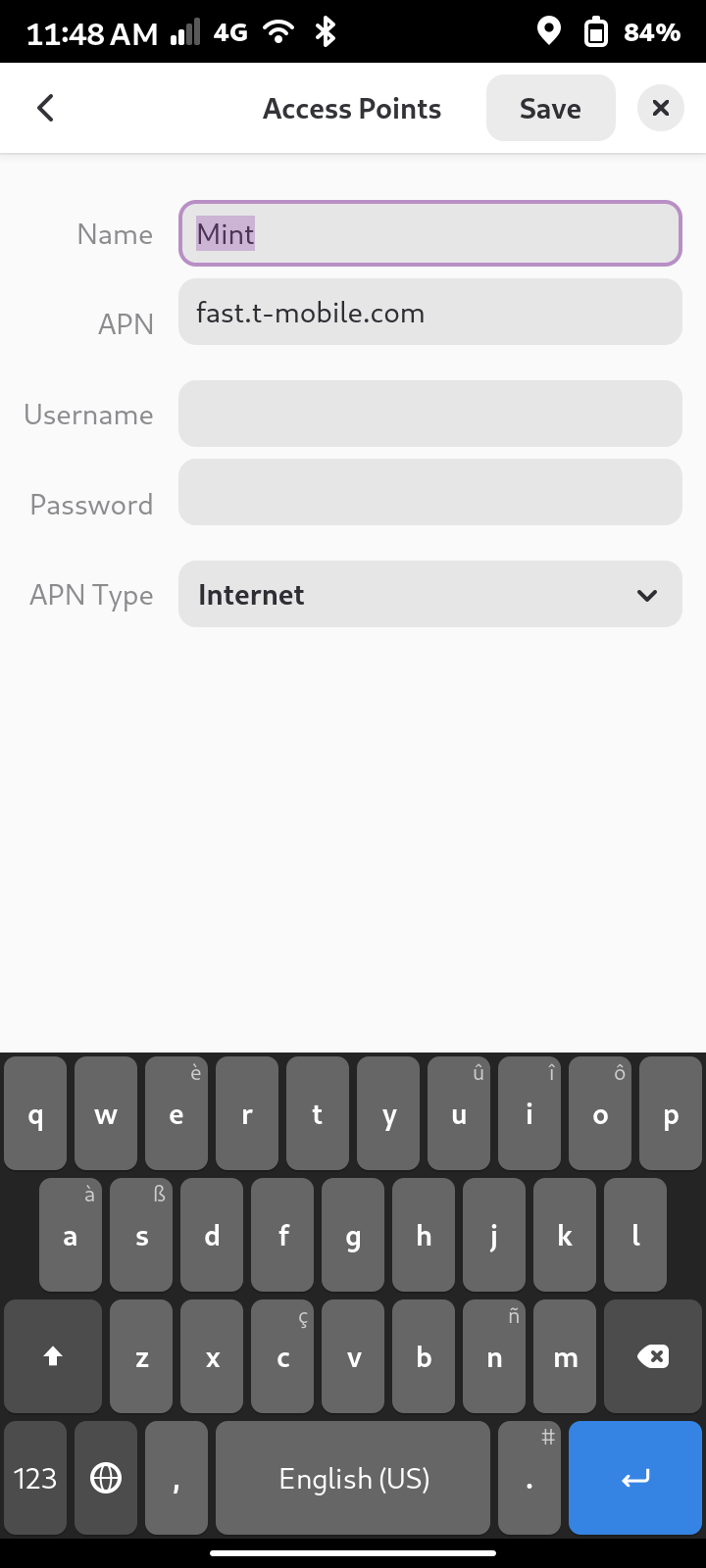Save the access point settings

point(550,108)
